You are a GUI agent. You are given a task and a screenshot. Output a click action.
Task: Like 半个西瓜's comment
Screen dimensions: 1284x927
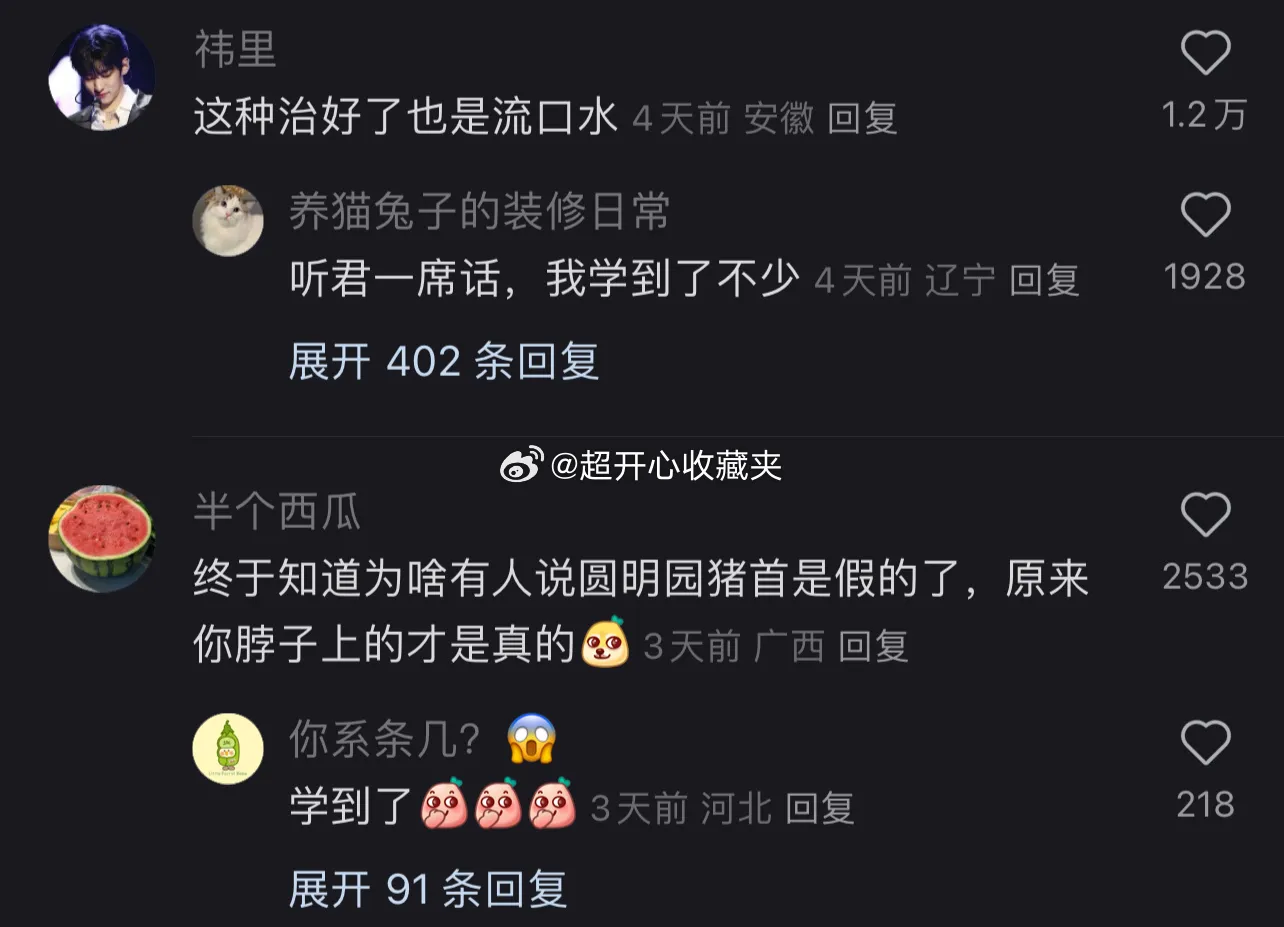1205,516
